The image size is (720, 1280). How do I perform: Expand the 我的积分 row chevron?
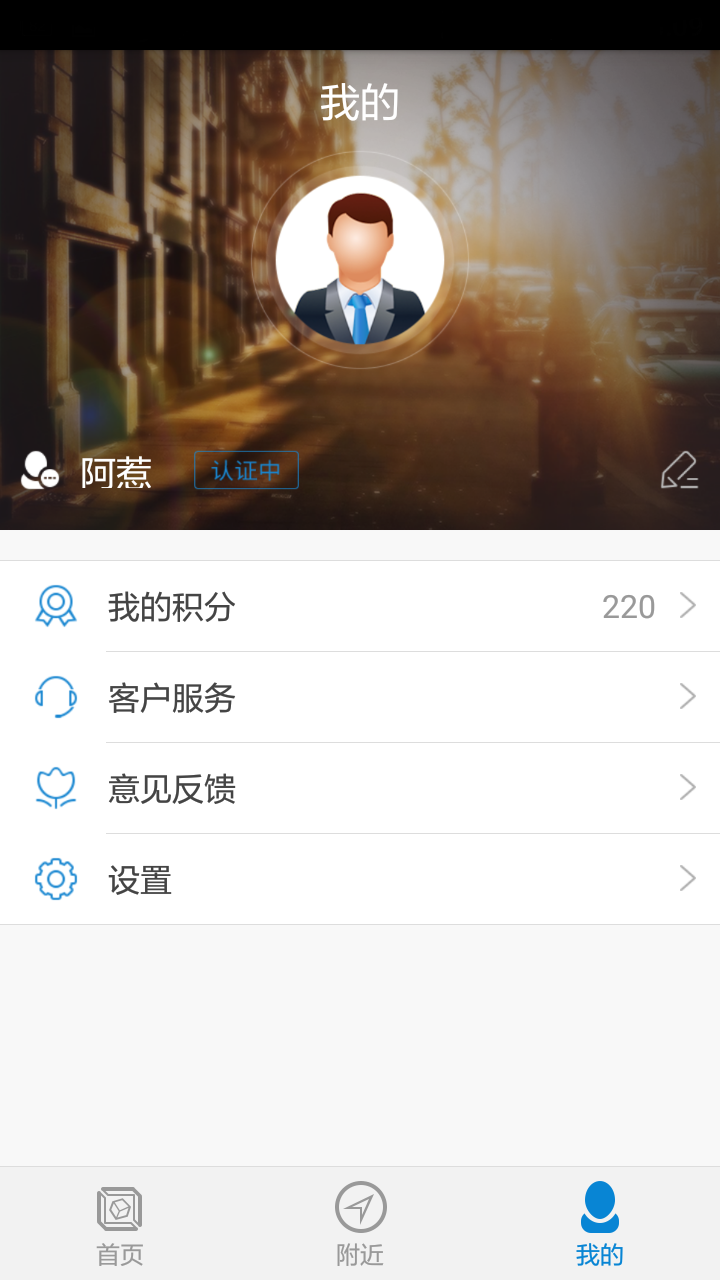(x=687, y=604)
